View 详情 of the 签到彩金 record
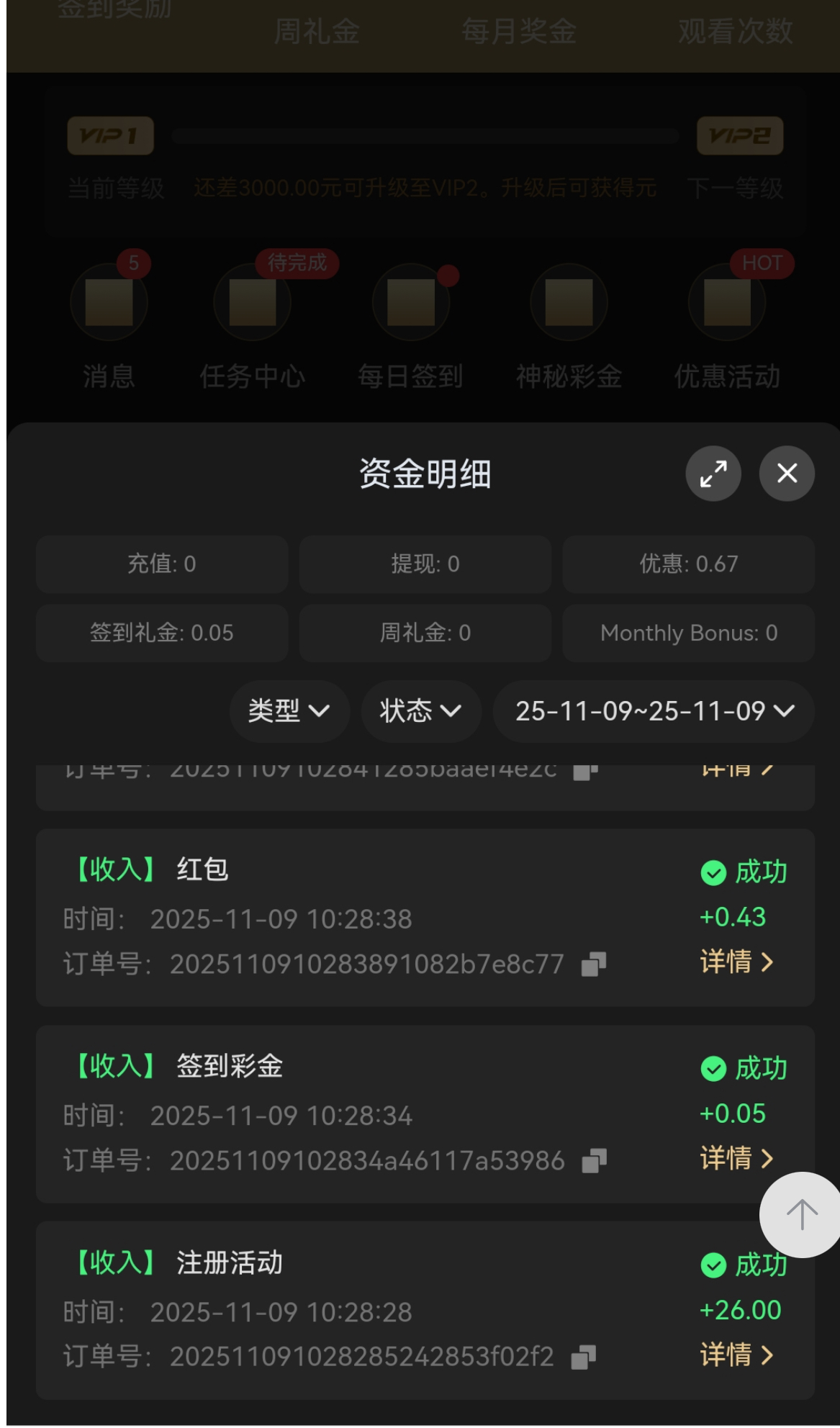This screenshot has height=1428, width=840. click(x=736, y=1158)
